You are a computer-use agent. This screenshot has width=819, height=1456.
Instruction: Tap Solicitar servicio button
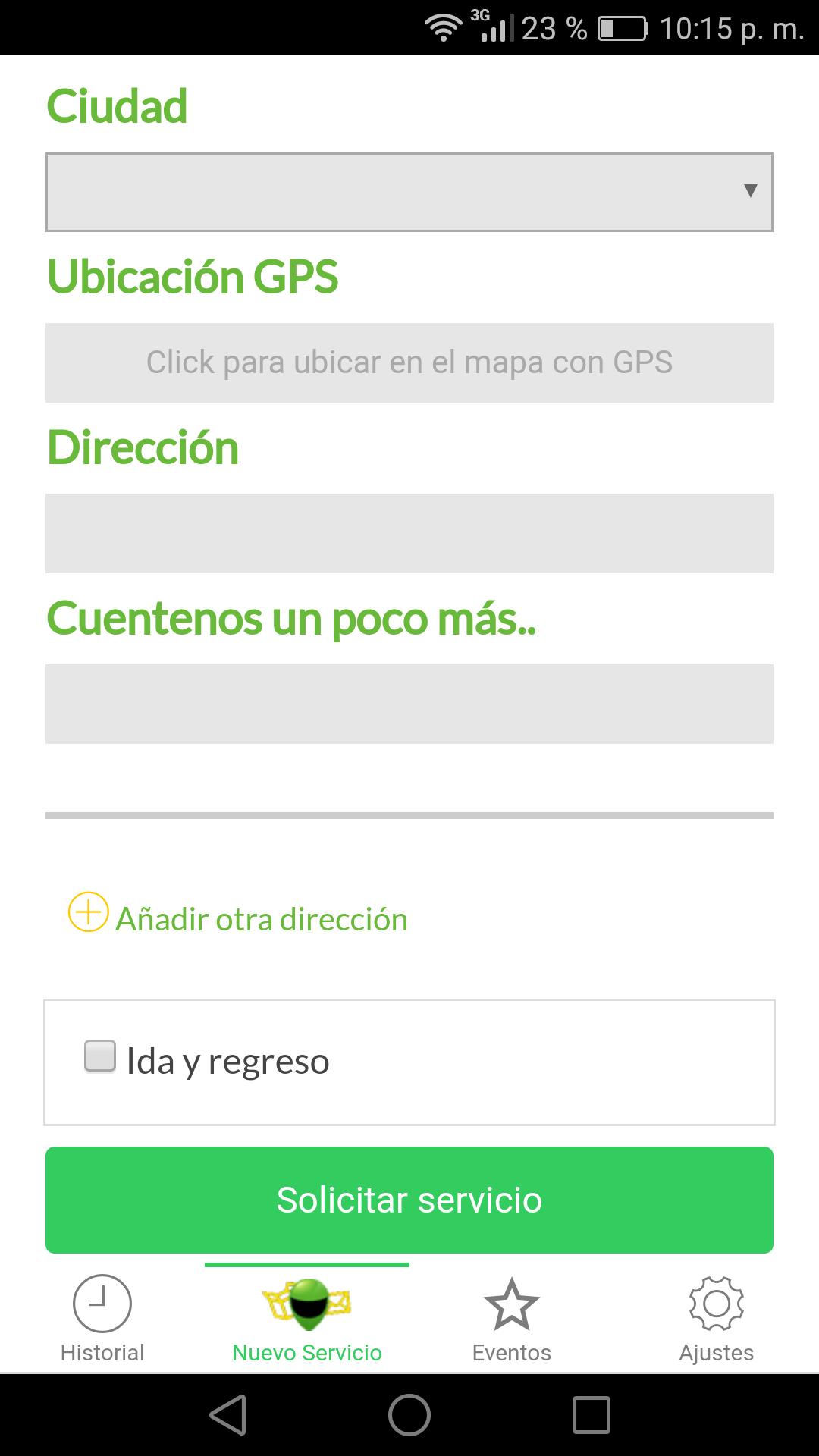click(x=409, y=1200)
